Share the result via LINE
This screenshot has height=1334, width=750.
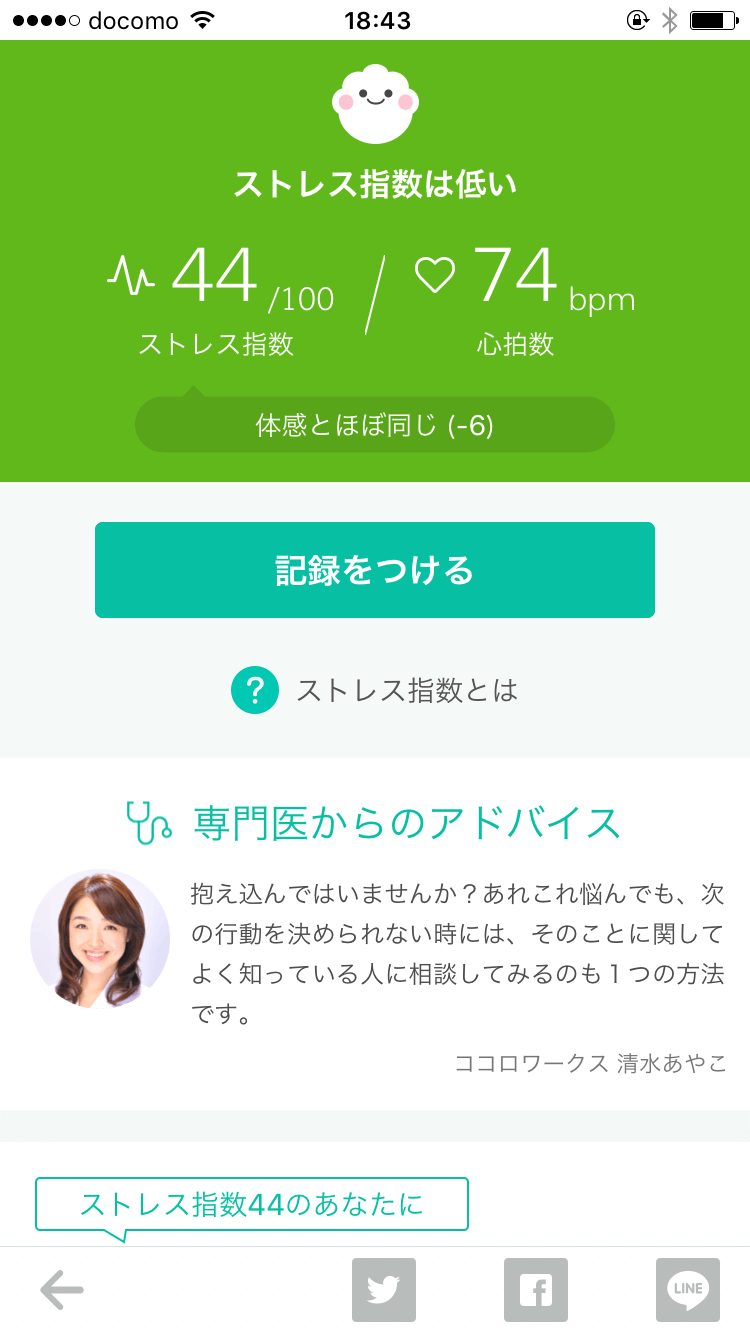click(688, 1290)
